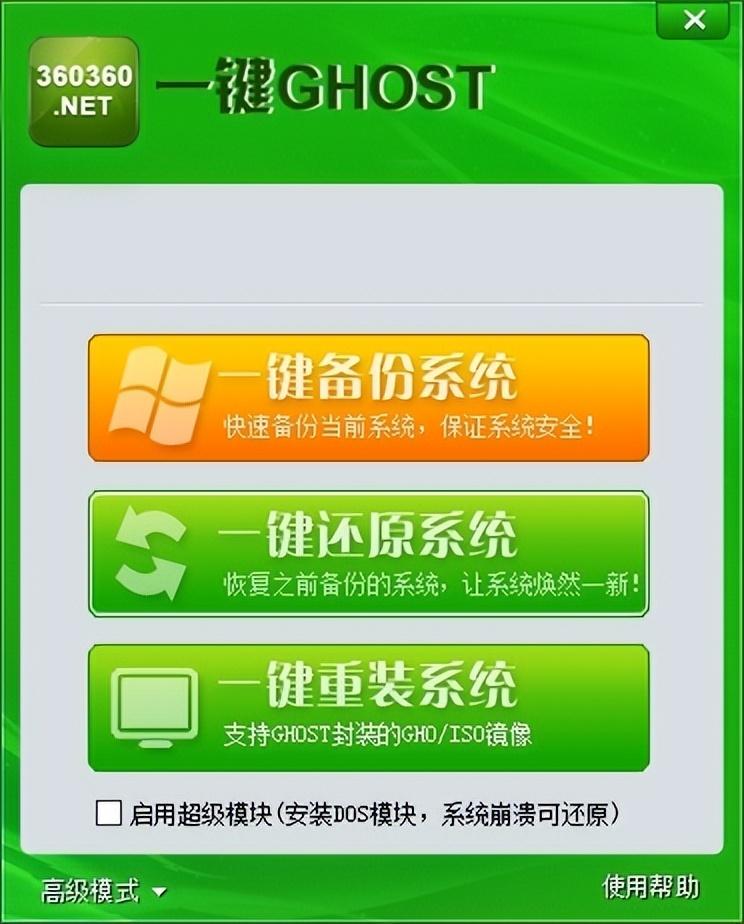Expand the 高级模式 dropdown
The width and height of the screenshot is (744, 924).
pos(104,891)
